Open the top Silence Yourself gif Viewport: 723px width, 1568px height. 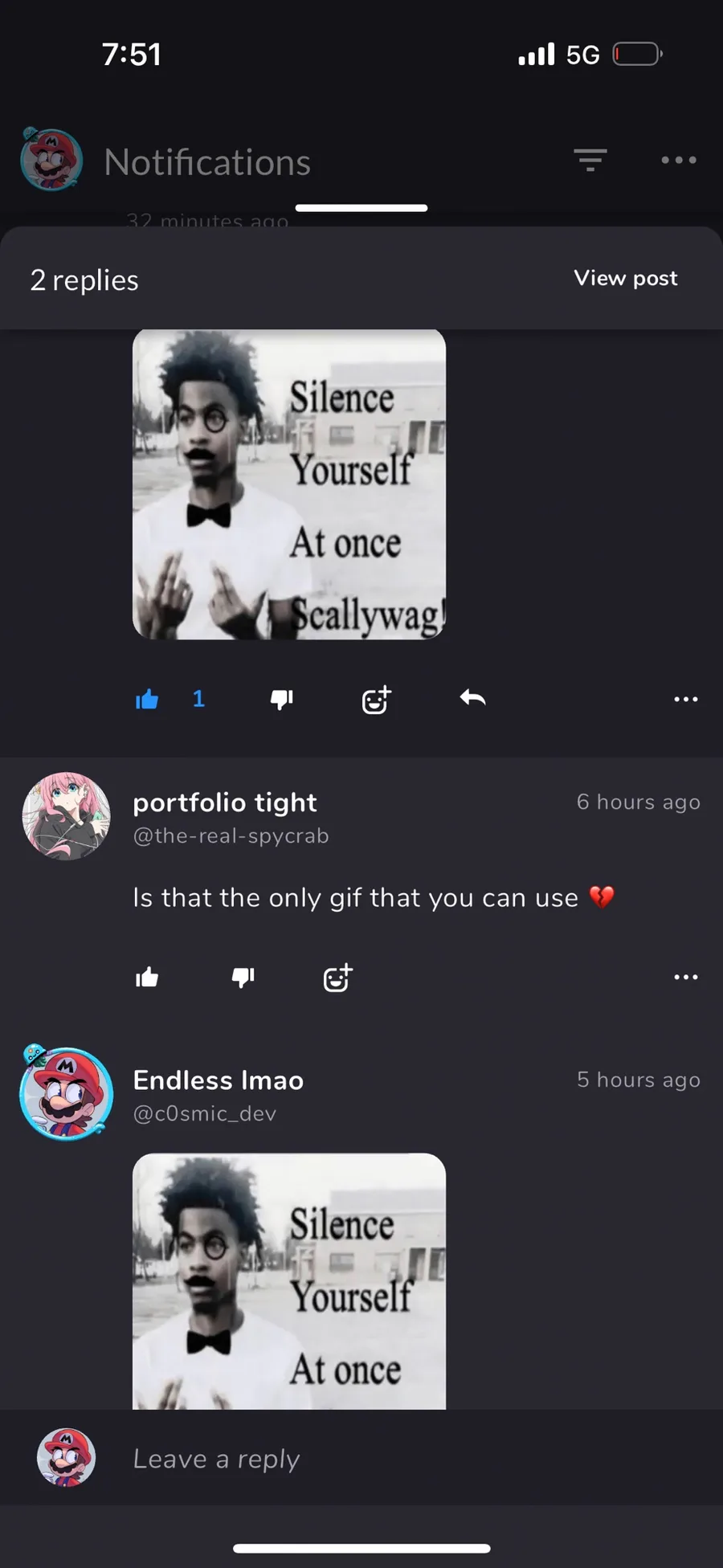(x=289, y=484)
